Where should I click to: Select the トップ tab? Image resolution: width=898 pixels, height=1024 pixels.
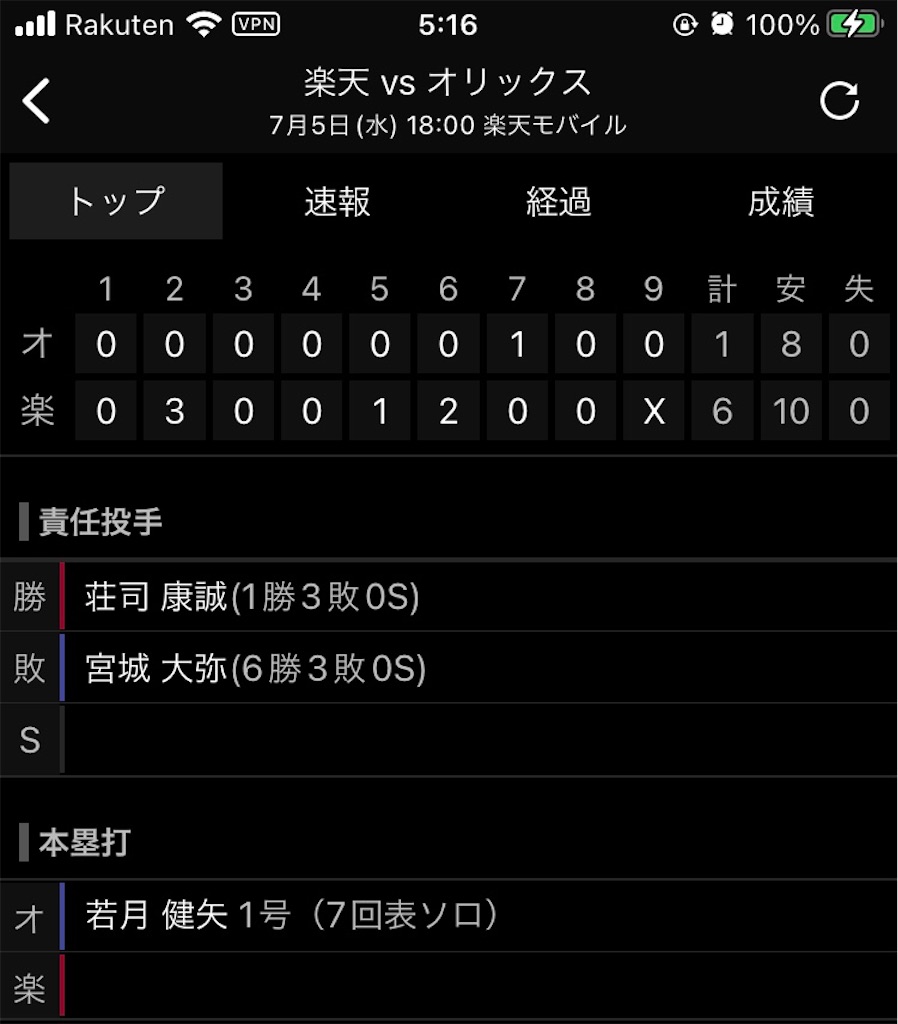pyautogui.click(x=116, y=202)
